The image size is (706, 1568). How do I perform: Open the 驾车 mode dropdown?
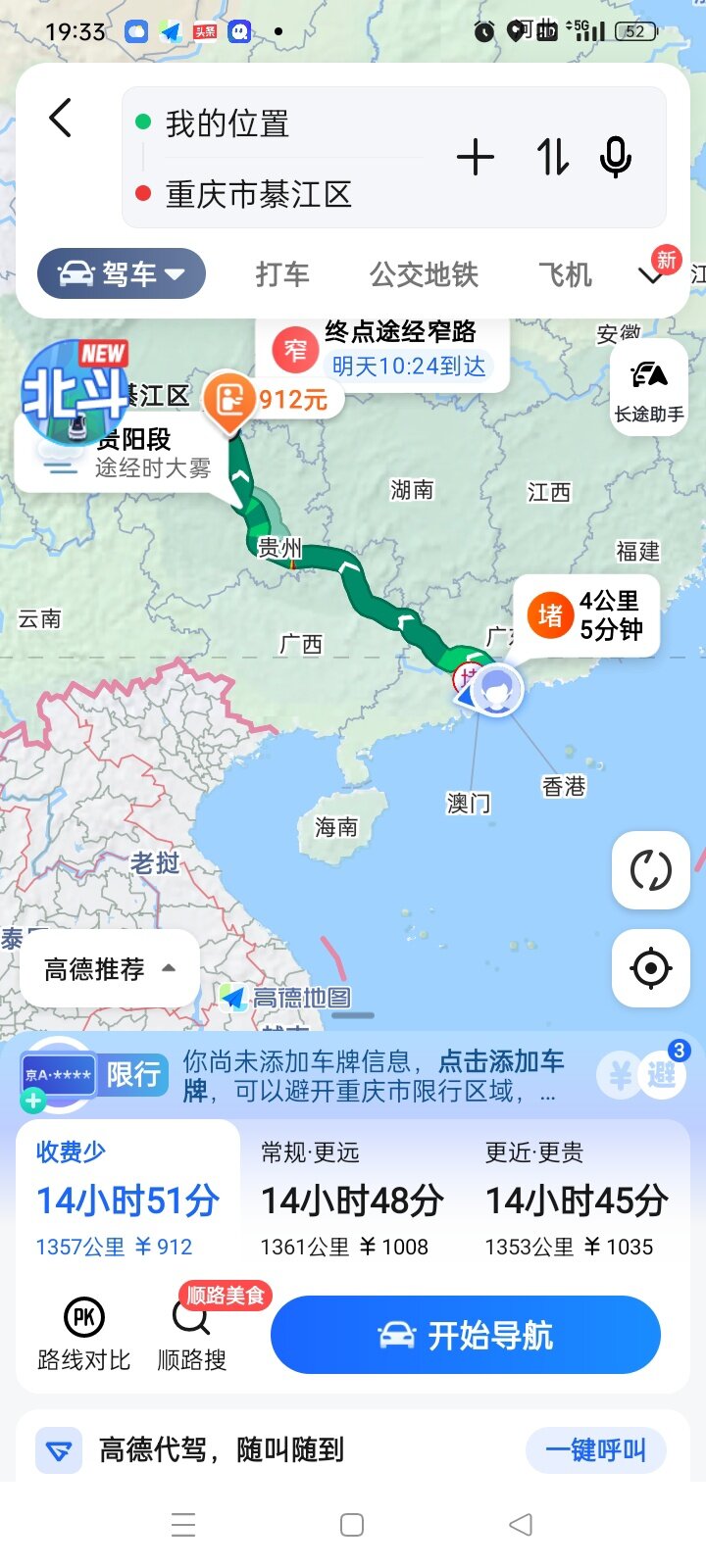coord(122,273)
